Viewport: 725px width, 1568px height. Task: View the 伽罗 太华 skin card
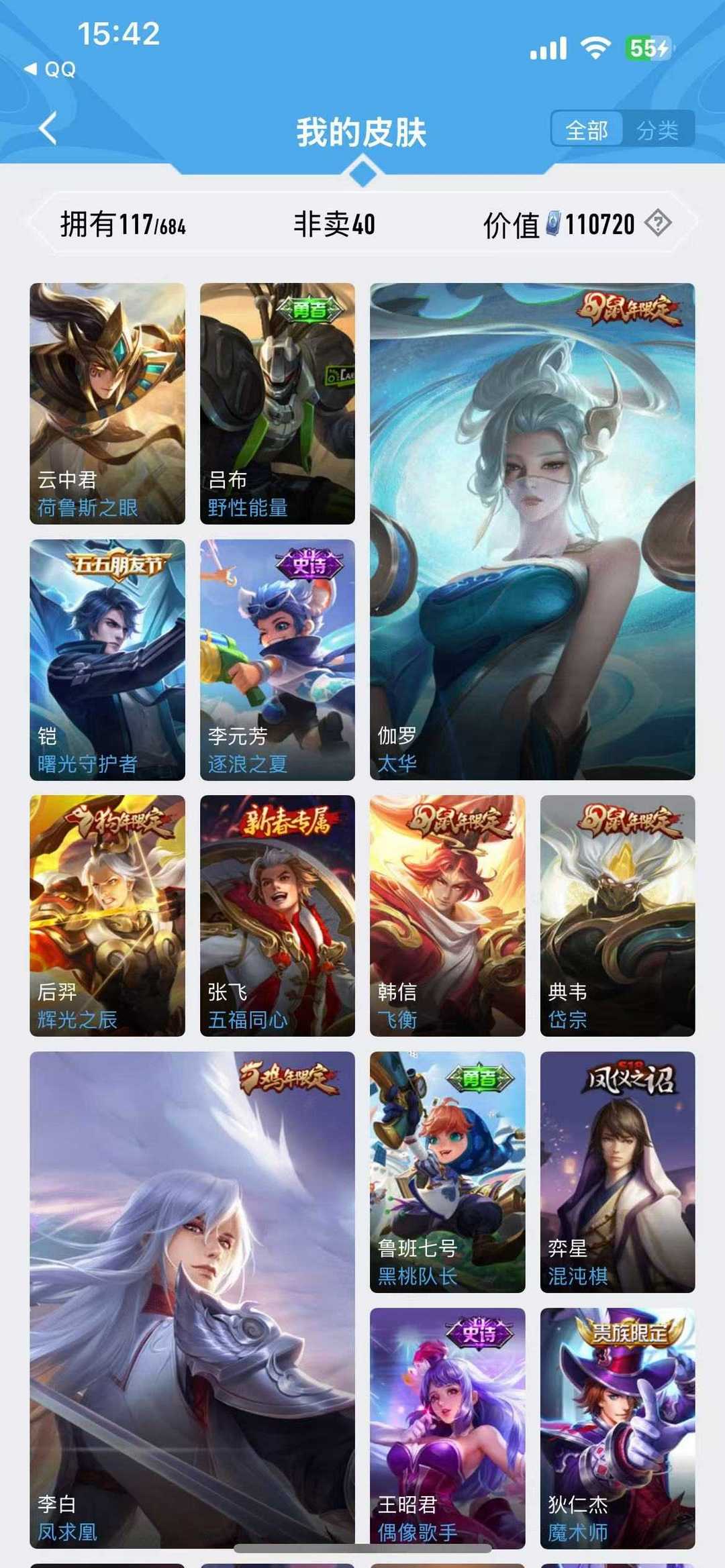coord(532,531)
